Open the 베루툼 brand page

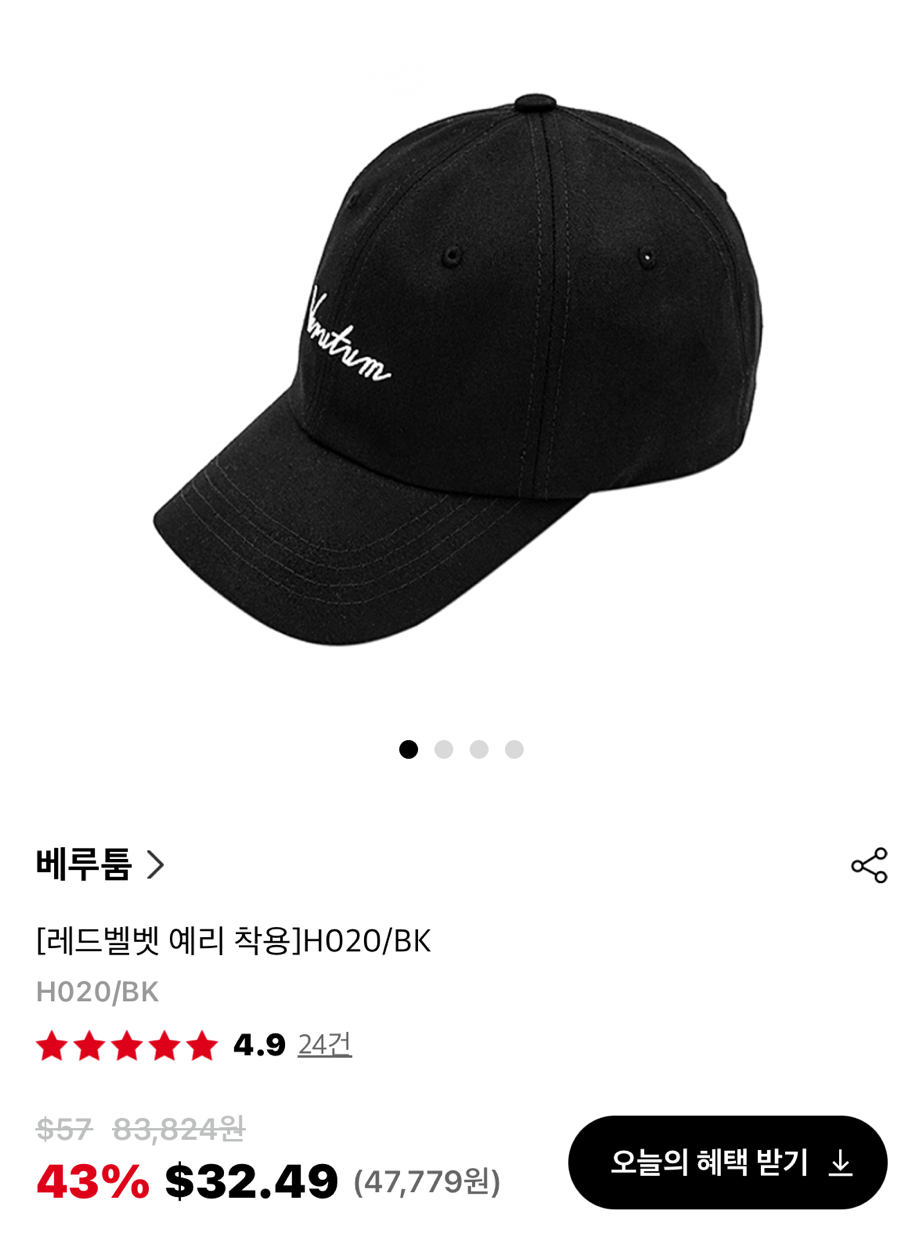99,865
